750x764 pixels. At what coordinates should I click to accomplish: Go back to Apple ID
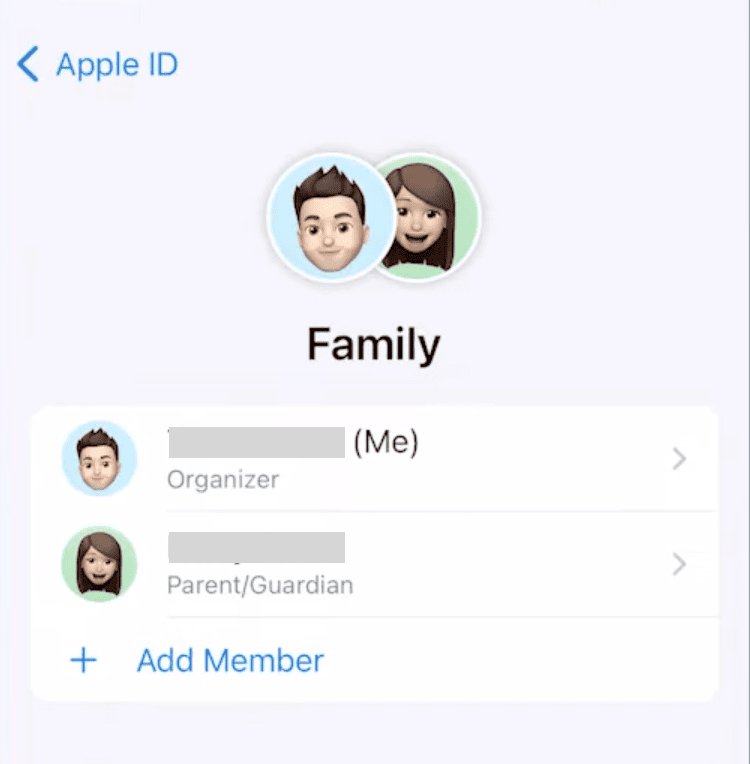pos(98,66)
